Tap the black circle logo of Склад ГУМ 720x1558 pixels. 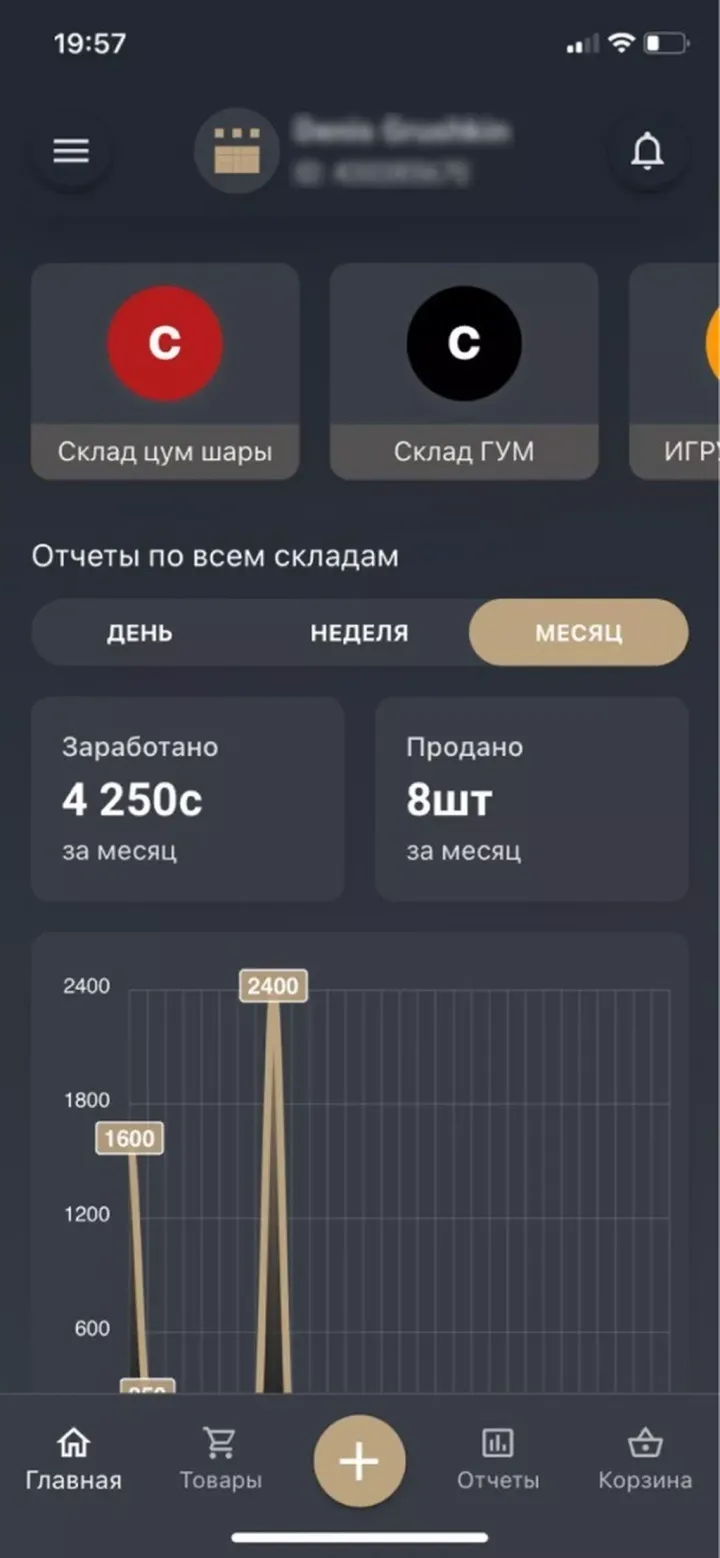(463, 343)
